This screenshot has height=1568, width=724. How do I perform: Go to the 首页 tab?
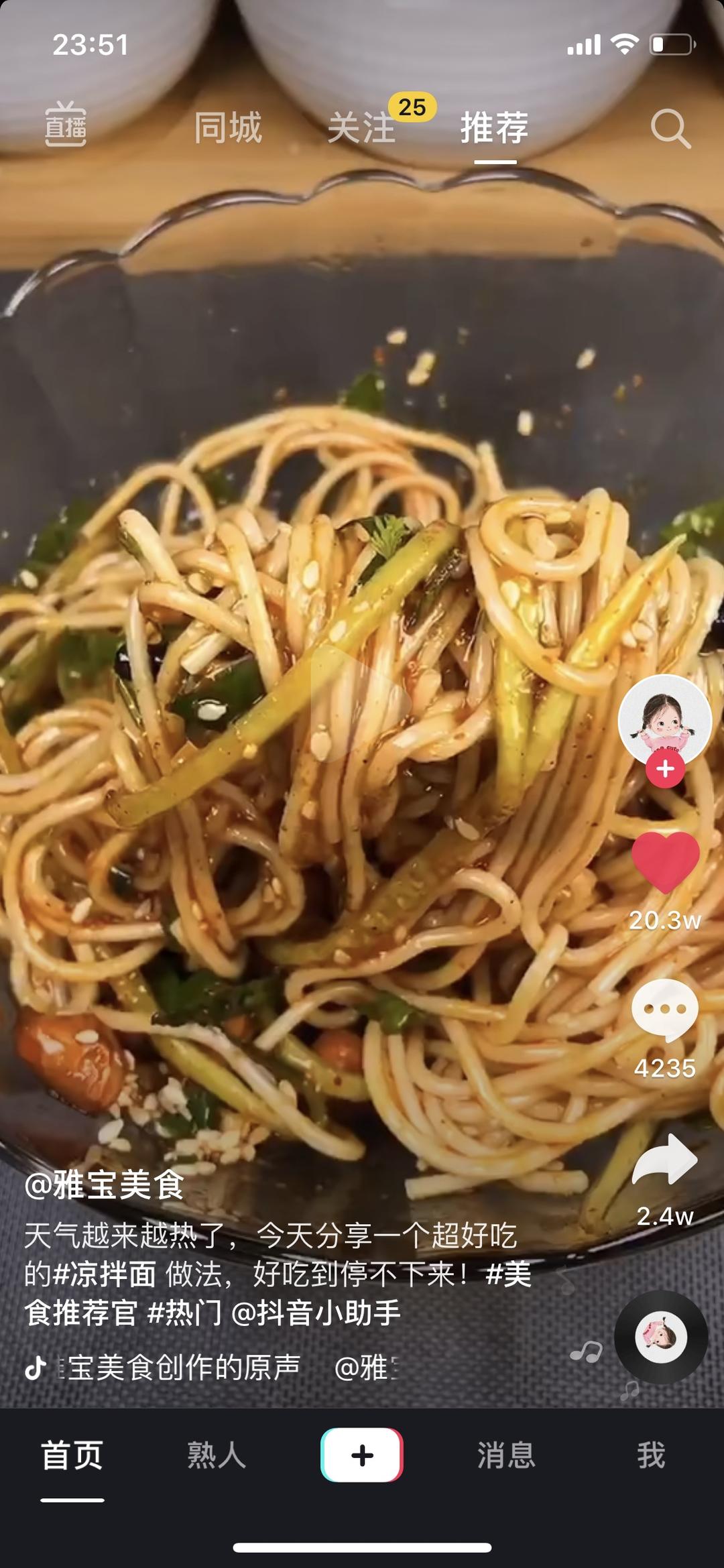pos(72,1455)
